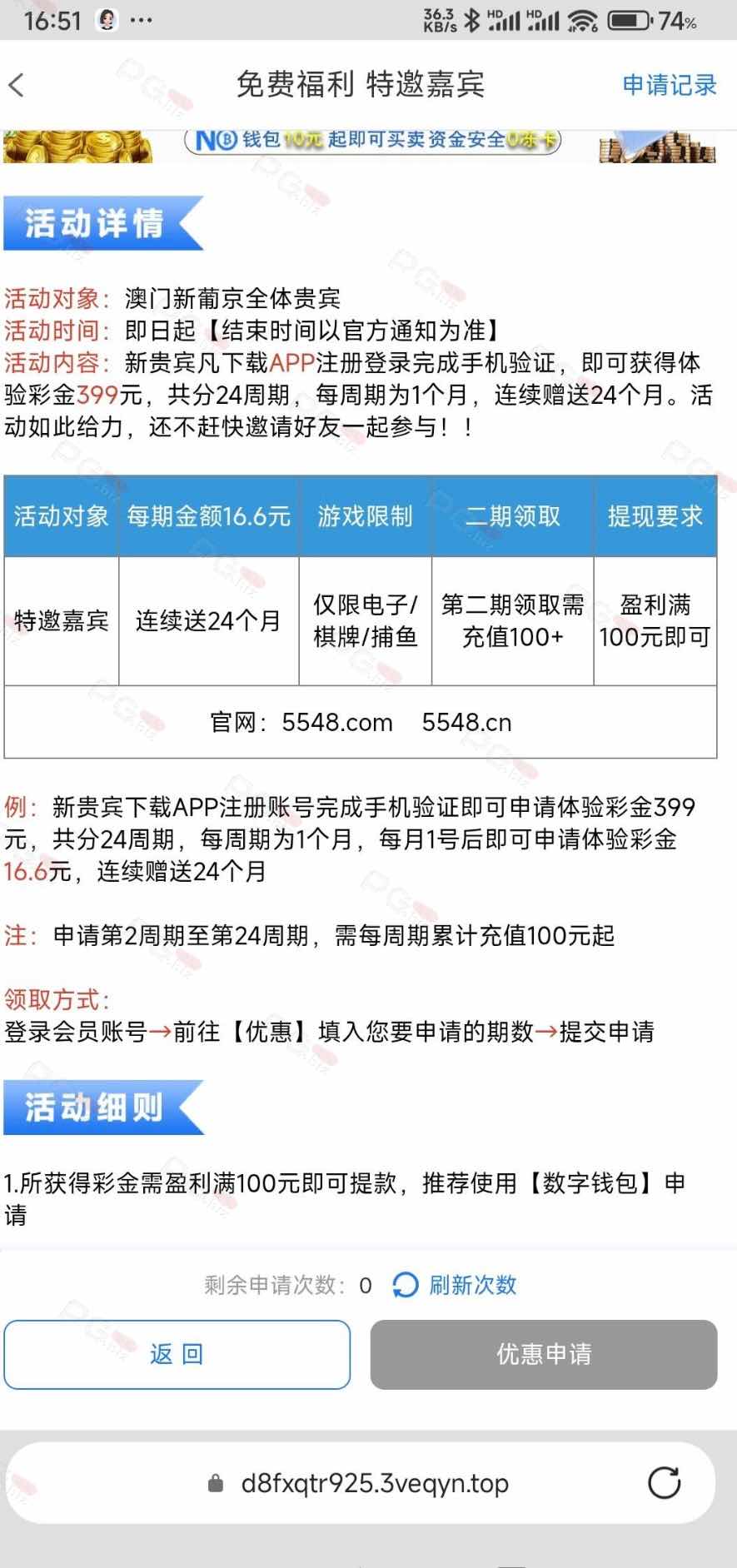This screenshot has width=737, height=1568.
Task: Open 申请记录 application records
Action: point(669,85)
